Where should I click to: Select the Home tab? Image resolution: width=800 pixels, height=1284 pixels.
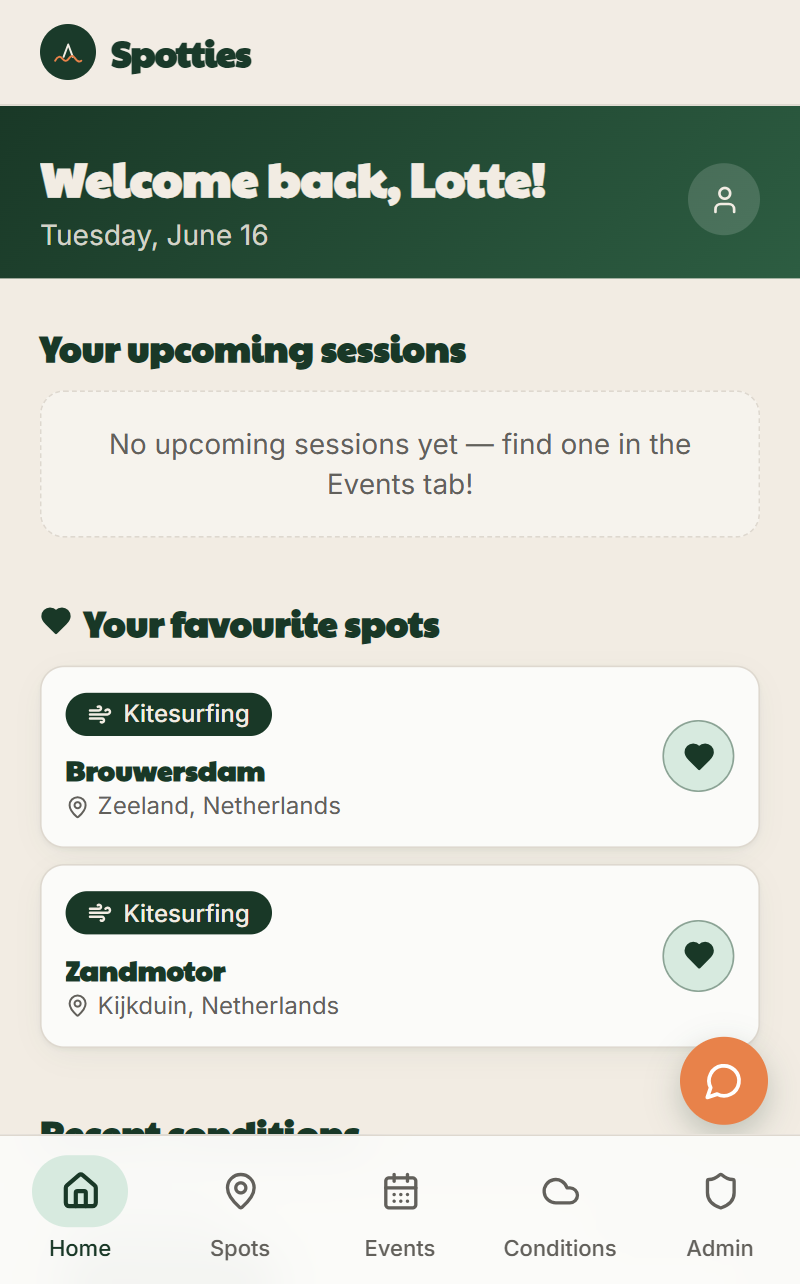tap(80, 1211)
